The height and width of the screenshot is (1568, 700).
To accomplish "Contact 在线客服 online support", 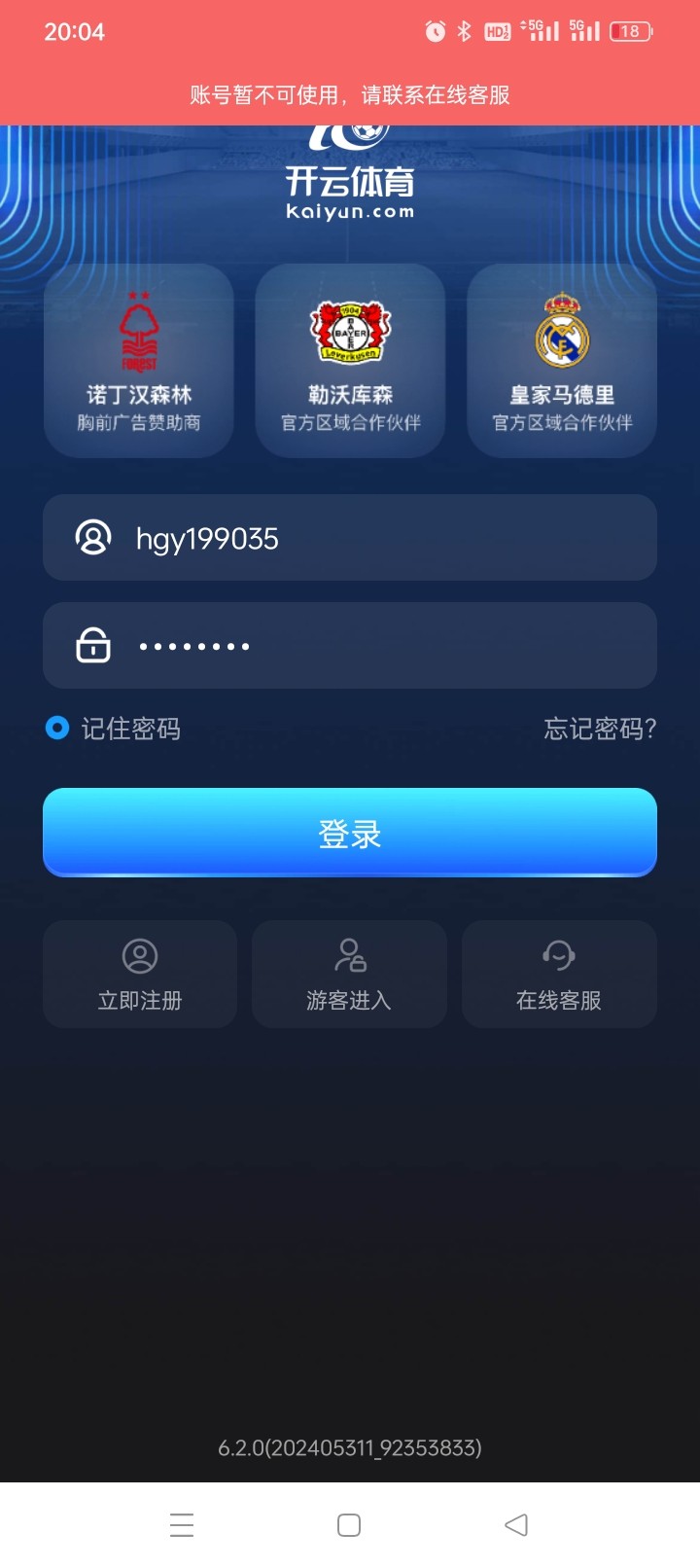I will click(559, 974).
